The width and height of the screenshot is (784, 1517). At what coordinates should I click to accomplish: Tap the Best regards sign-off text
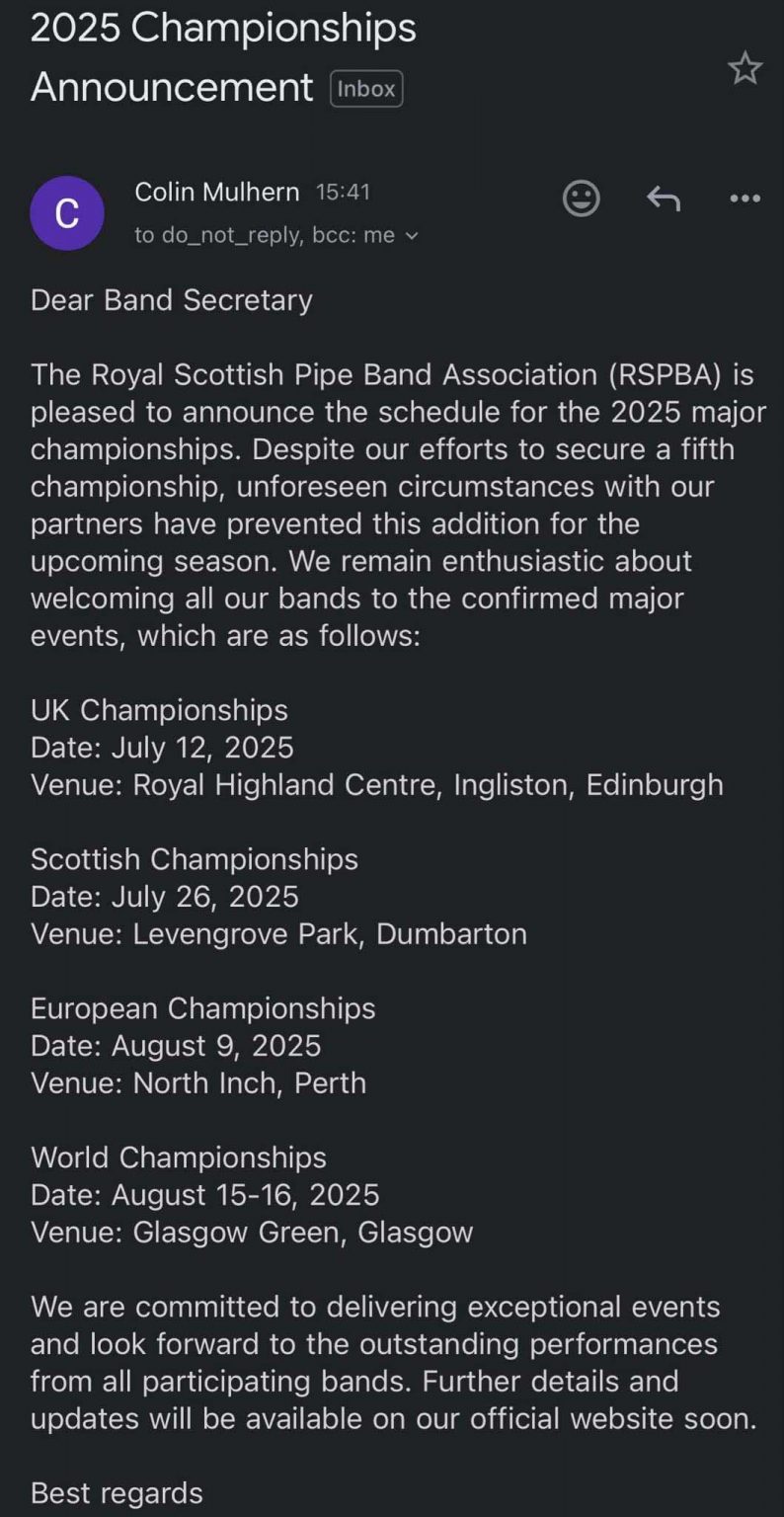point(116,1492)
